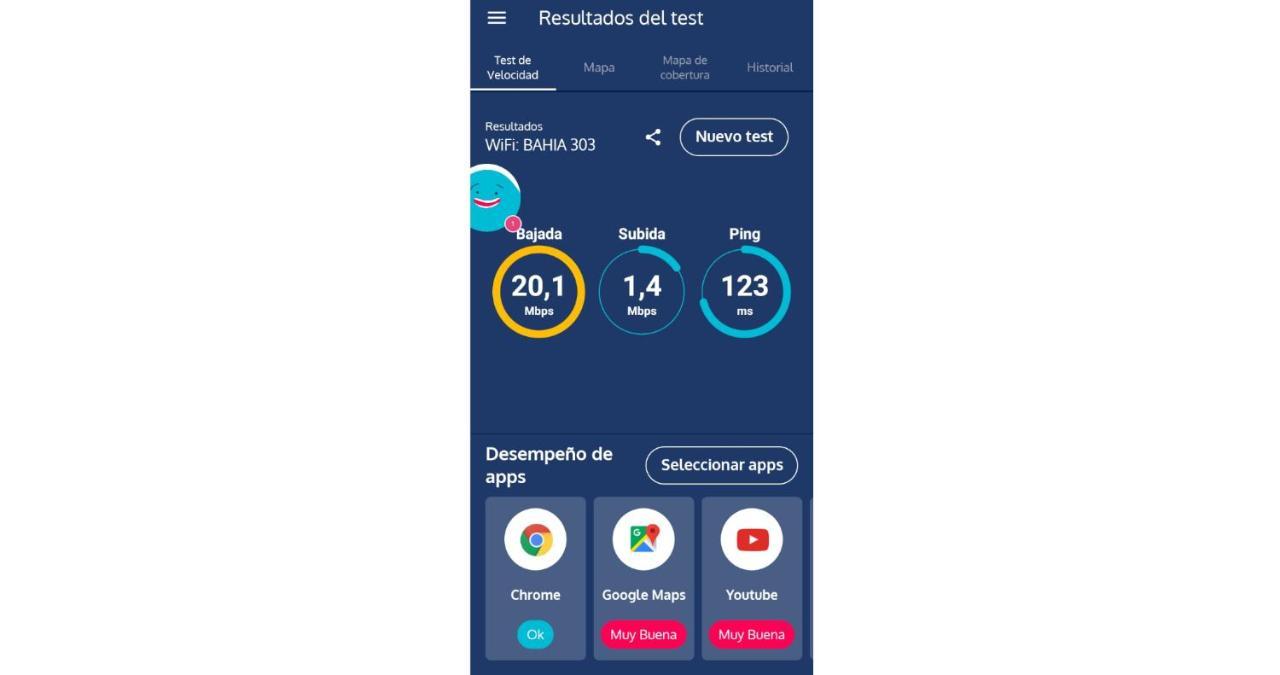Share the speed test results

click(653, 137)
